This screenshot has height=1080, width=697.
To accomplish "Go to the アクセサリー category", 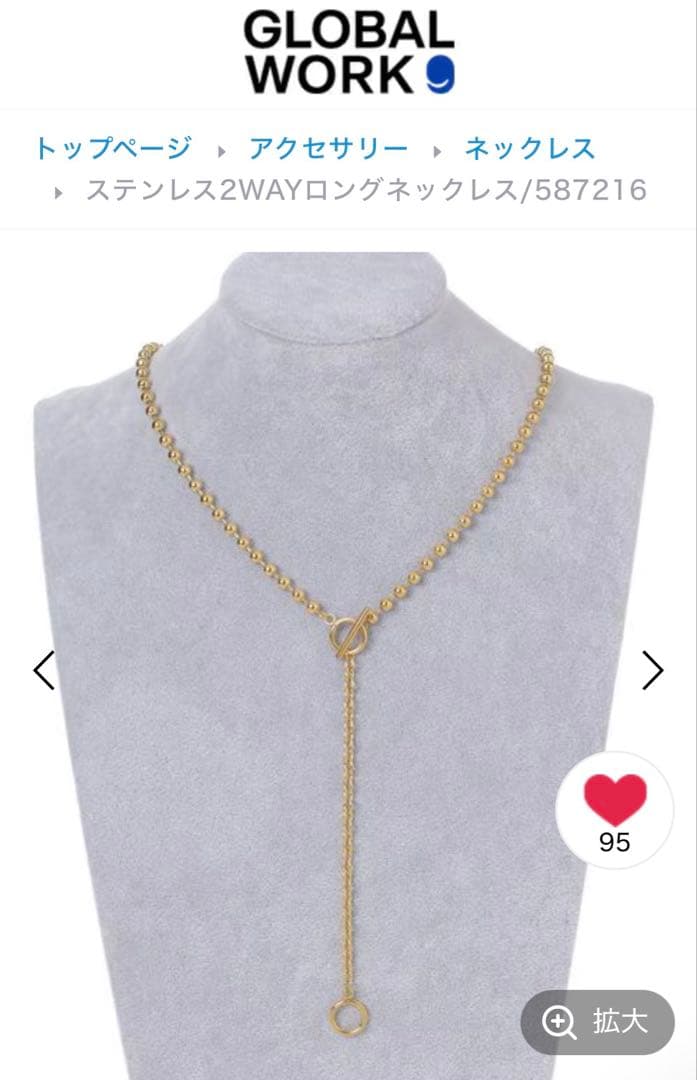I will pos(329,148).
